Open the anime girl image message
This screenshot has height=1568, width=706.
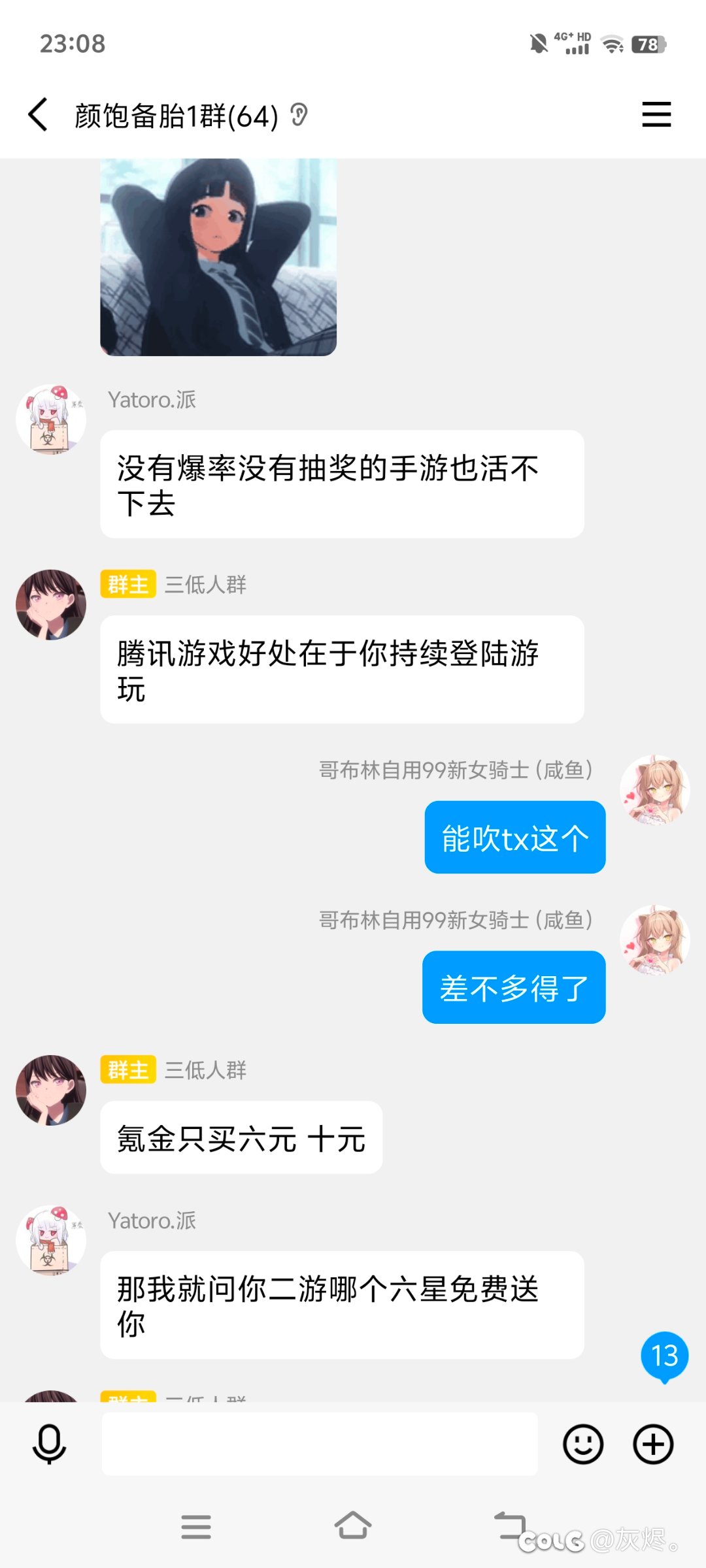click(x=218, y=257)
